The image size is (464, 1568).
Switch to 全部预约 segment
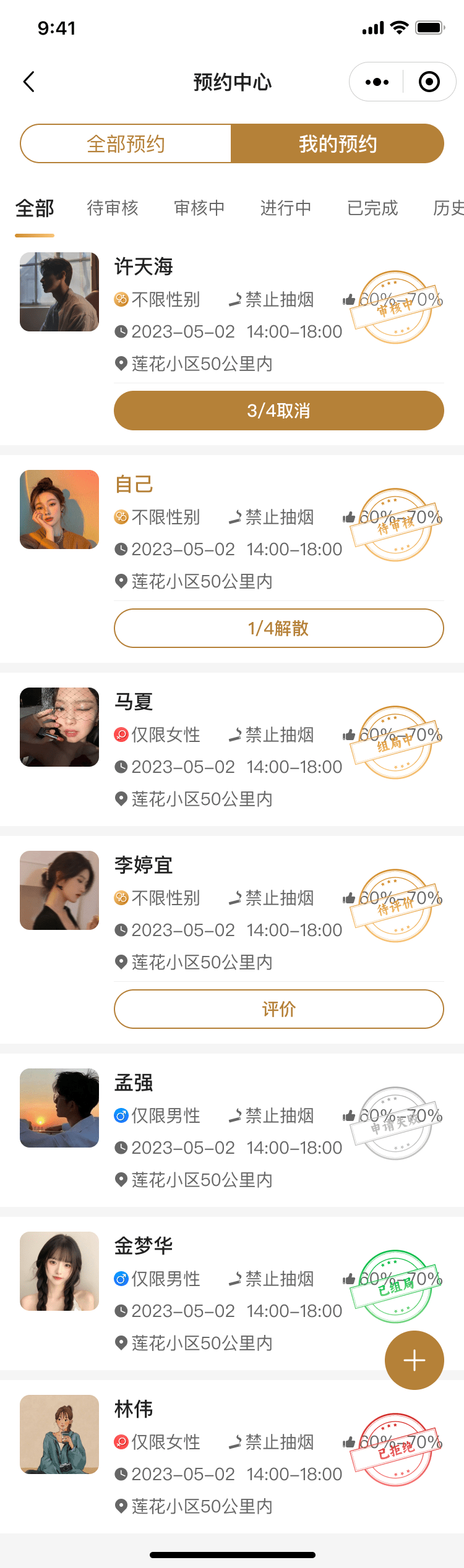point(126,143)
